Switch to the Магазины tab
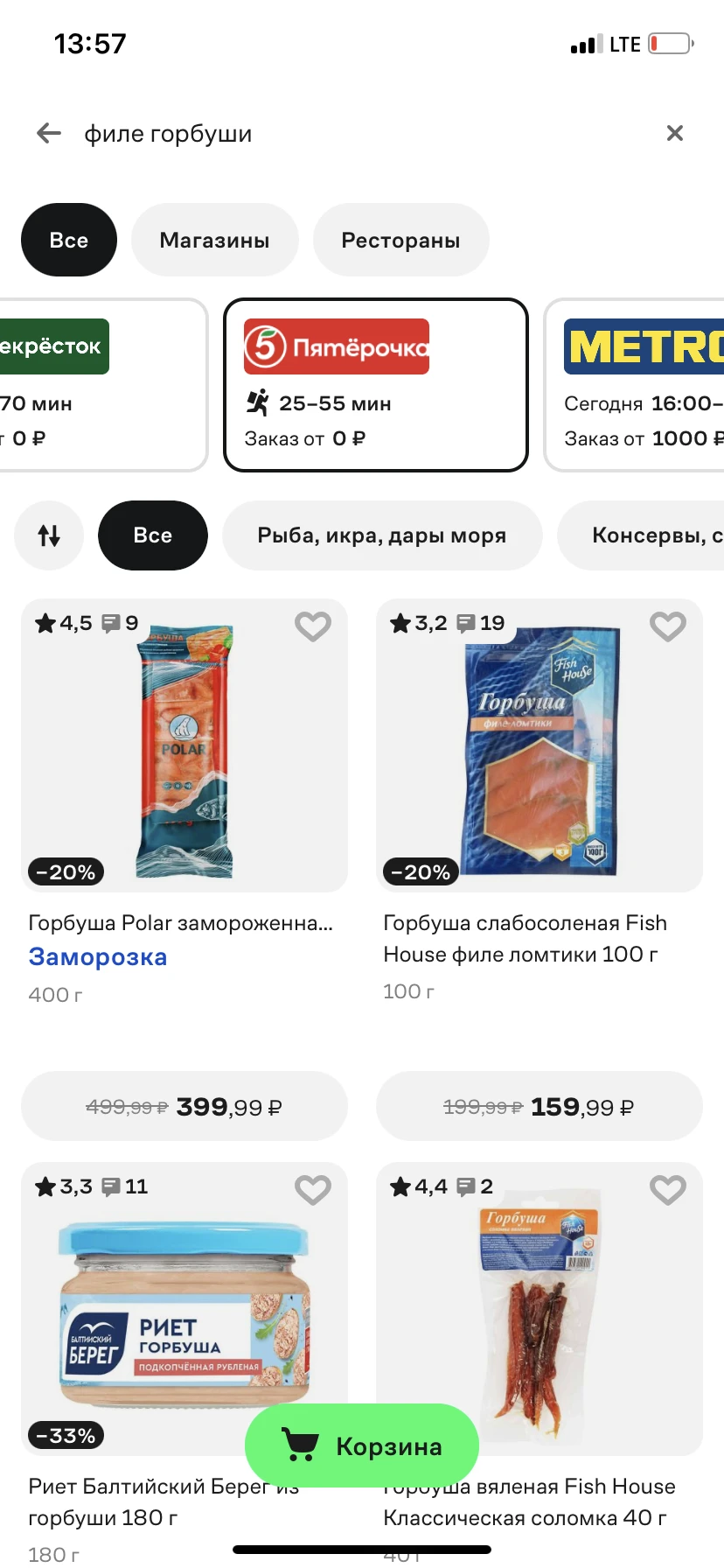724x1568 pixels. click(x=214, y=241)
